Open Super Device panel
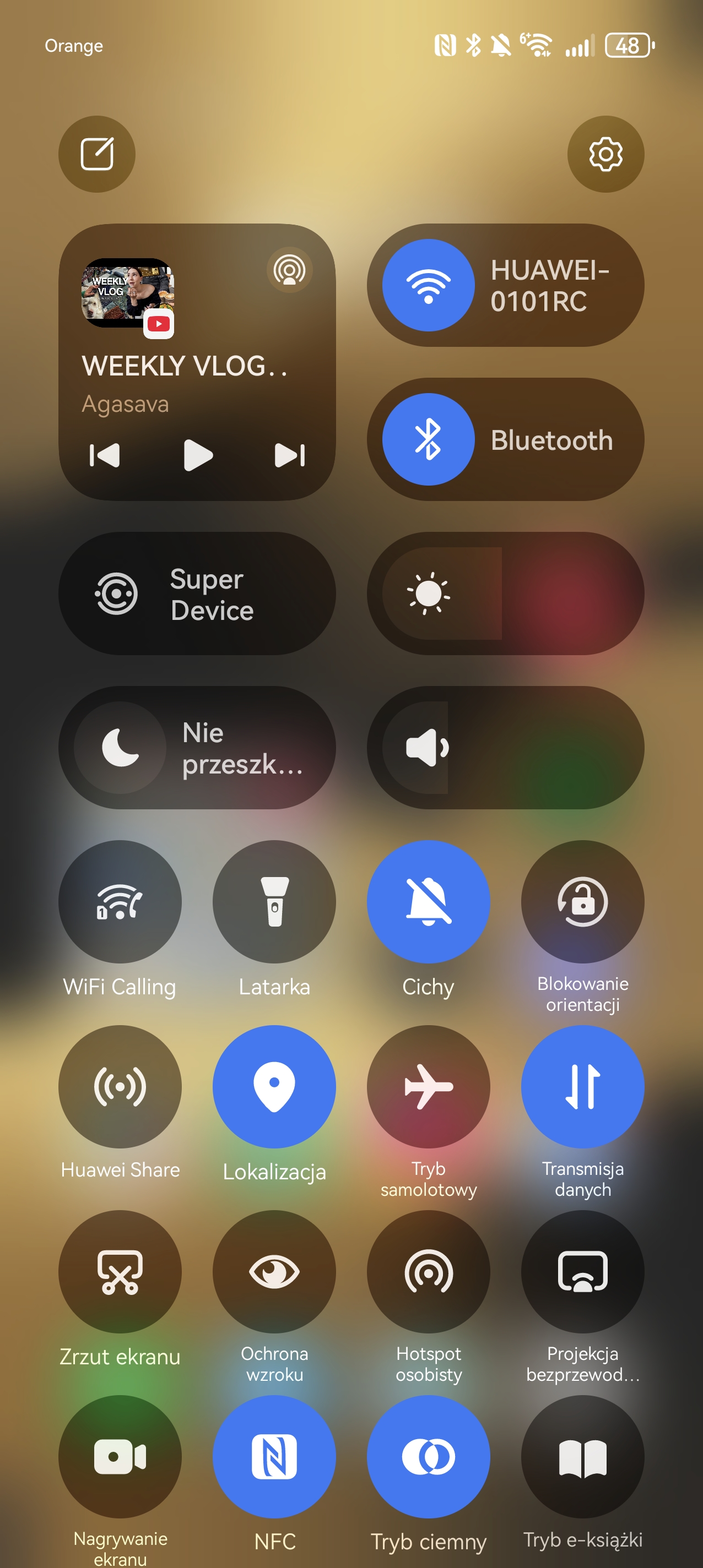The height and width of the screenshot is (1568, 703). (x=197, y=594)
